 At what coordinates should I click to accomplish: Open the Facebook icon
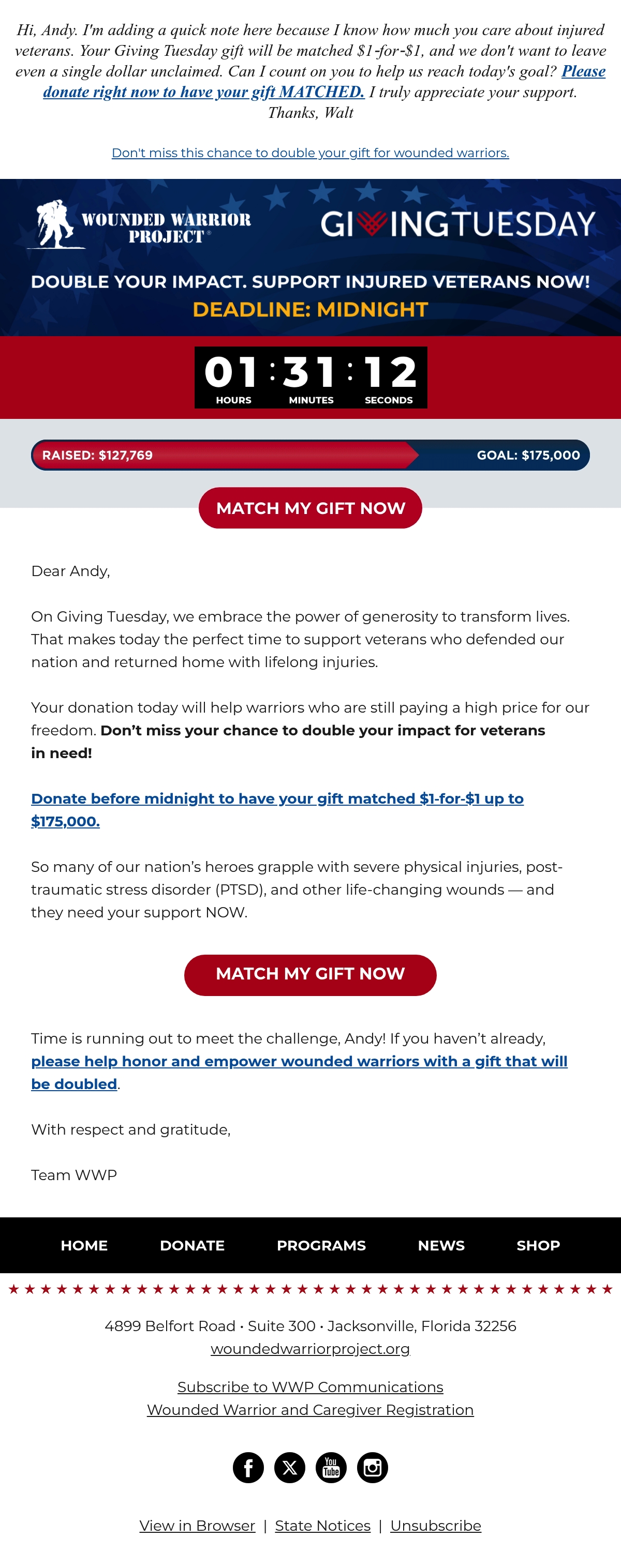click(248, 1468)
